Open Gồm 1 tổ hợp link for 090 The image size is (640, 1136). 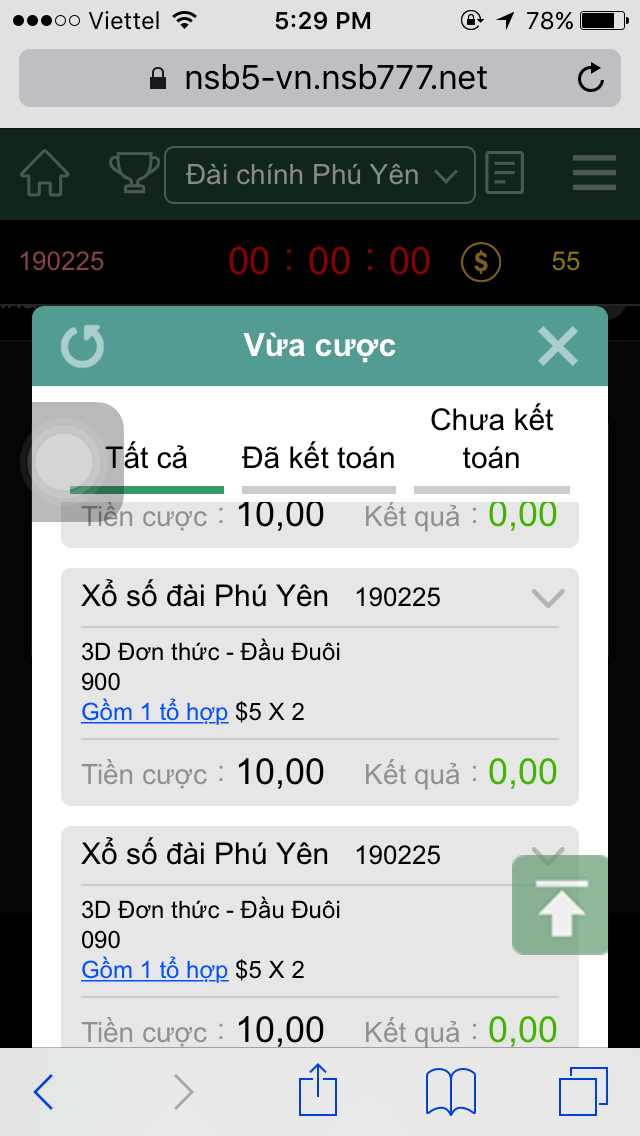click(155, 970)
